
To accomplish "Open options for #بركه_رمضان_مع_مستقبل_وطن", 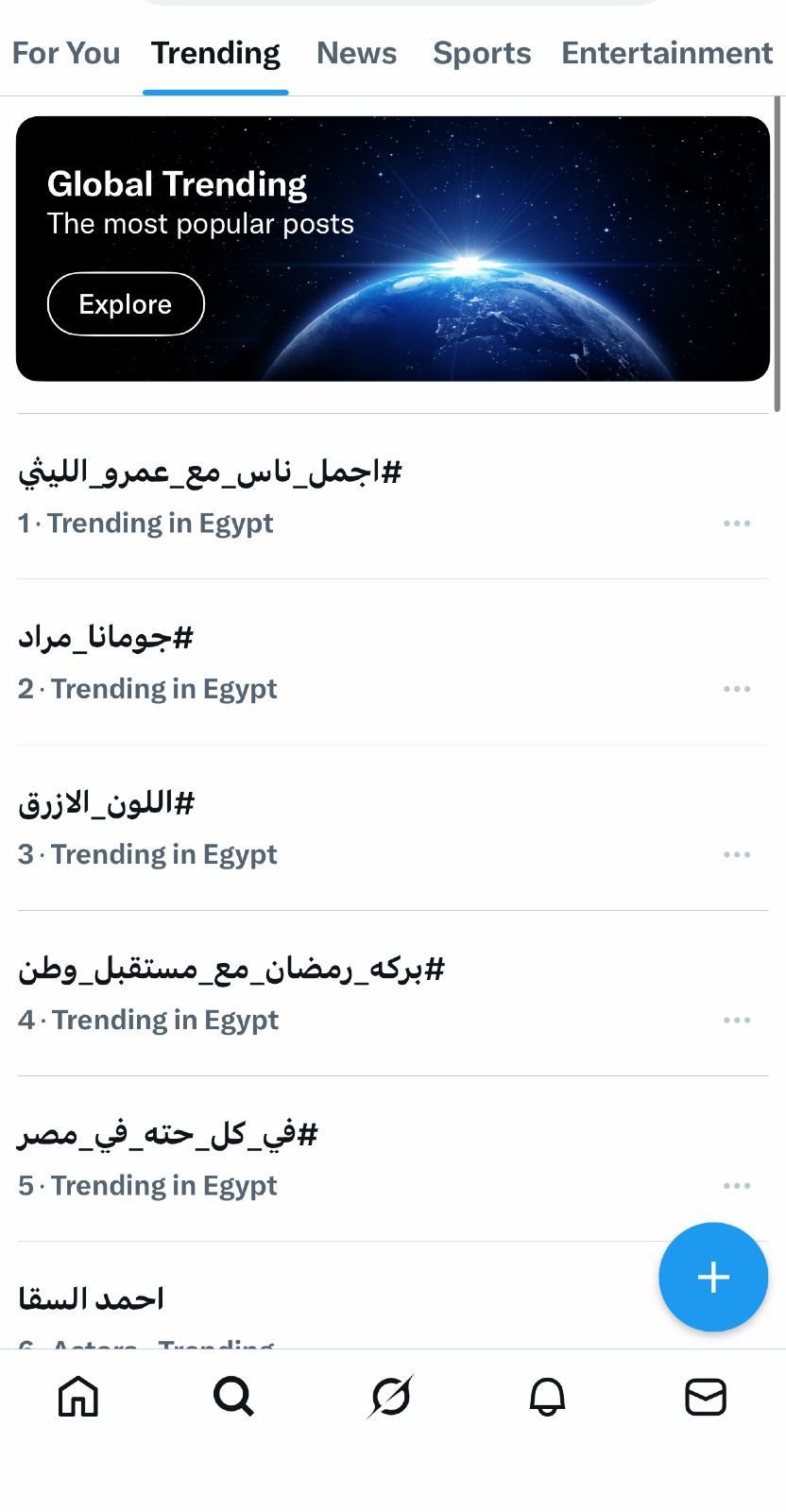I will pos(737,1020).
